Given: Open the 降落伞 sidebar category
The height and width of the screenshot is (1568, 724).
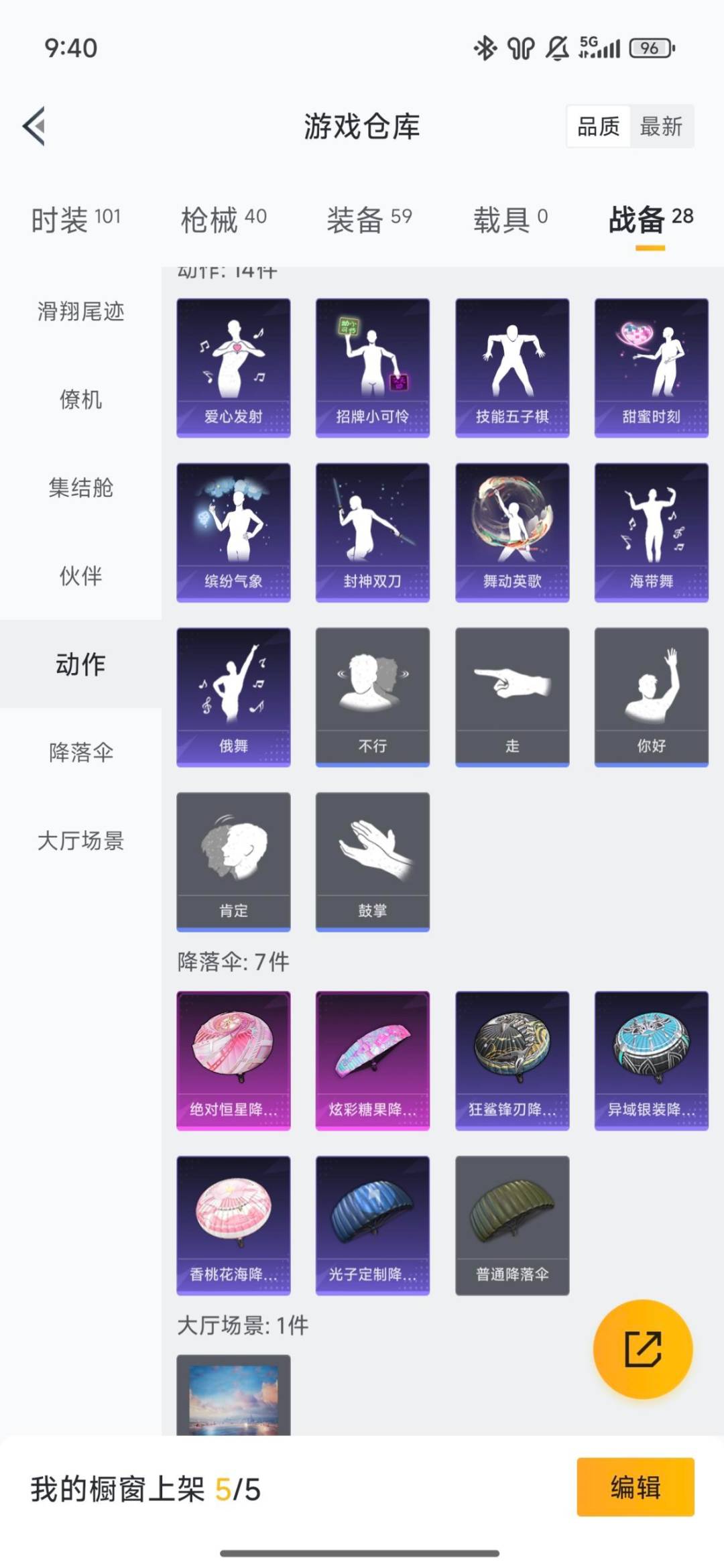Looking at the screenshot, I should [x=80, y=753].
